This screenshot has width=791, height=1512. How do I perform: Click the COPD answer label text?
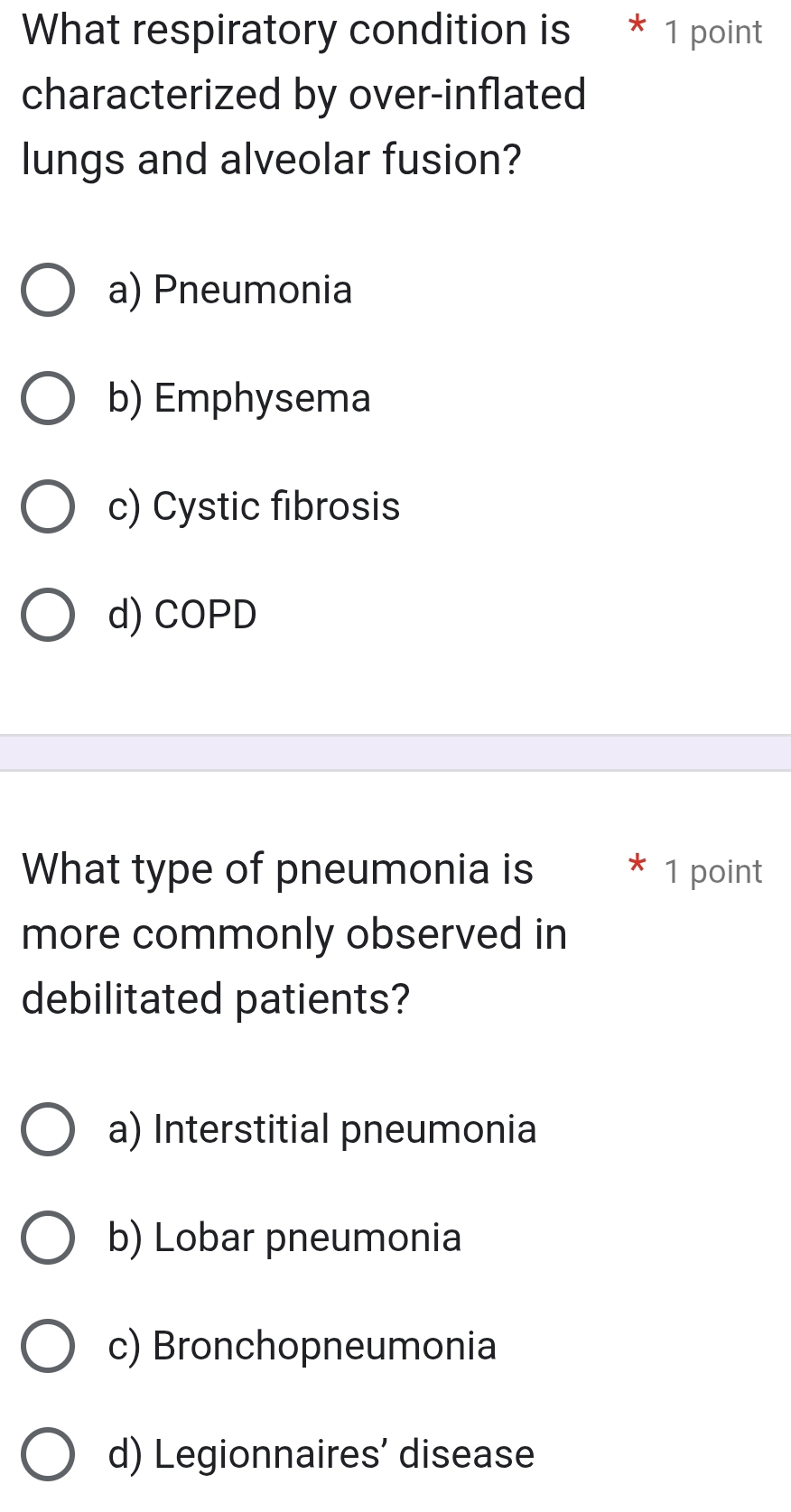click(181, 615)
